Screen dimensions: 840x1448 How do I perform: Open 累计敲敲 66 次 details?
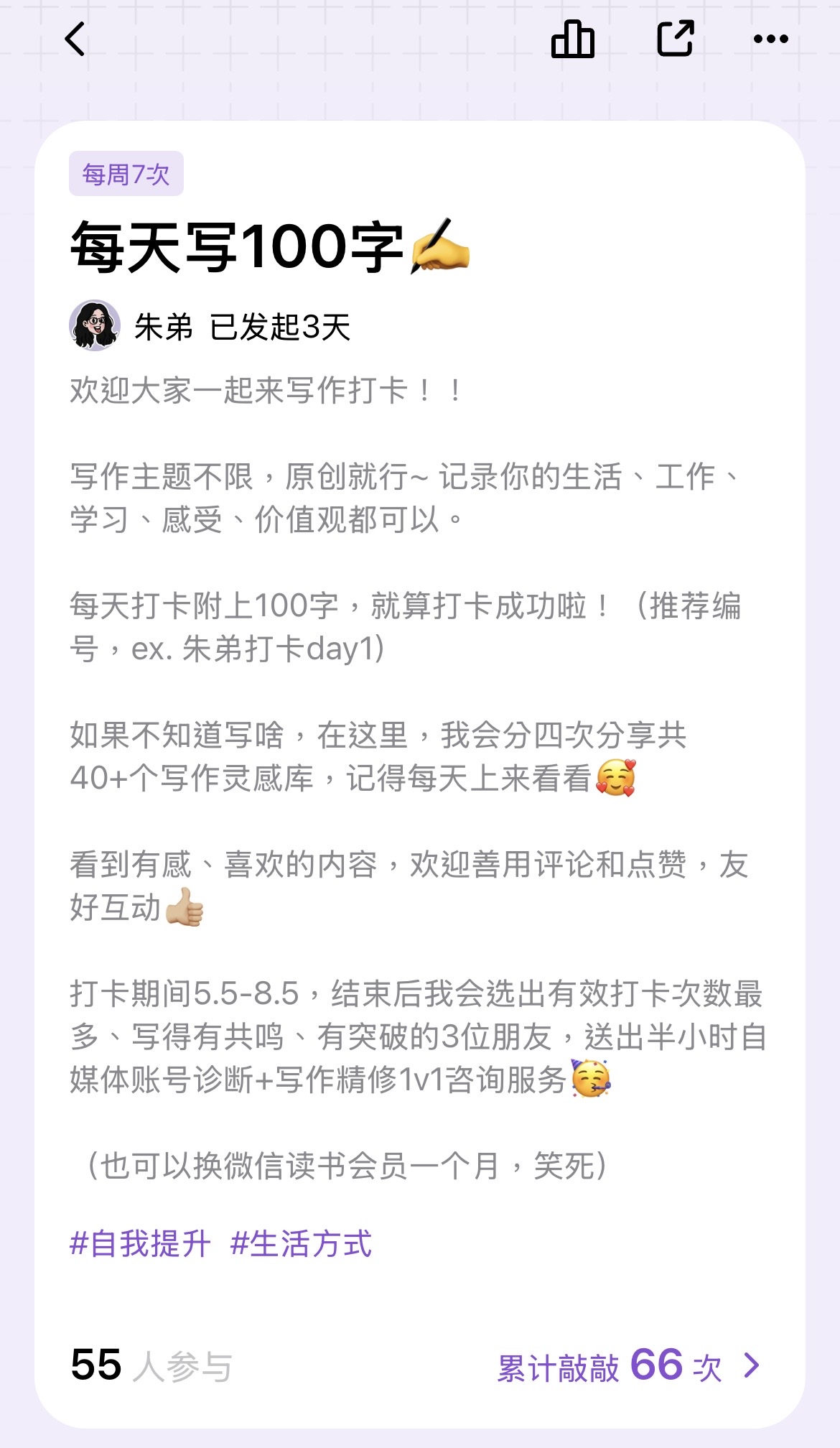(629, 1365)
